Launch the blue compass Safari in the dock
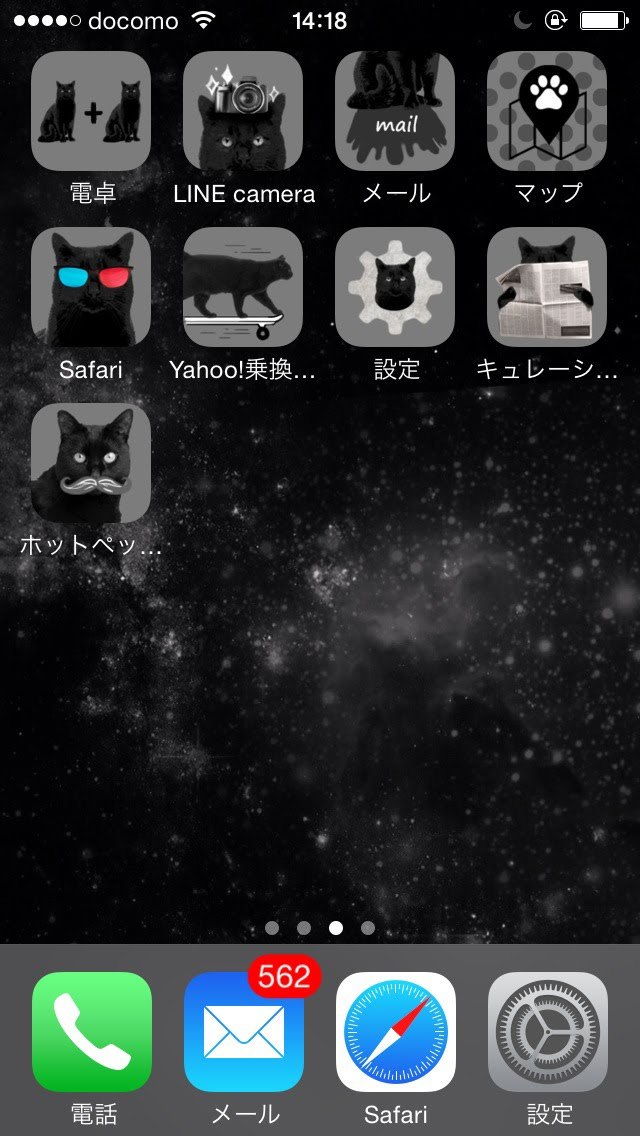The width and height of the screenshot is (640, 1136). point(396,1031)
